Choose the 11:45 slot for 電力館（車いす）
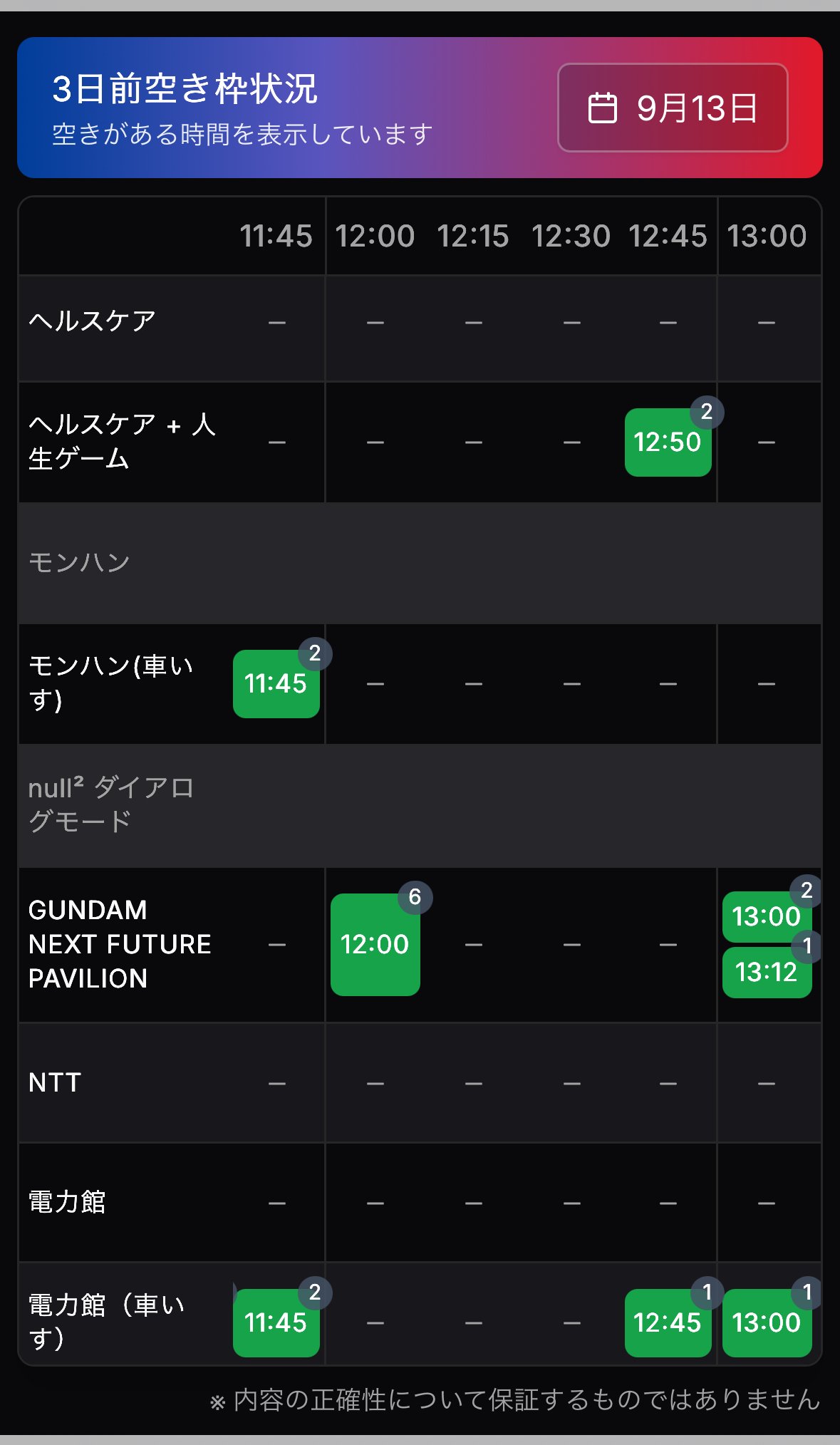 click(x=276, y=1323)
